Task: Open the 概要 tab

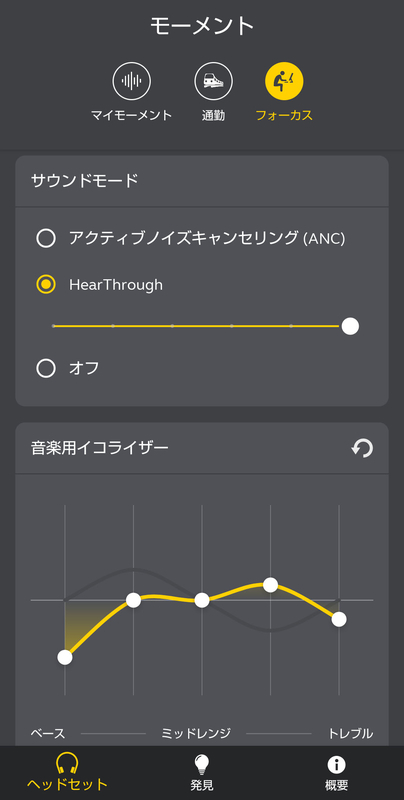Action: (336, 772)
